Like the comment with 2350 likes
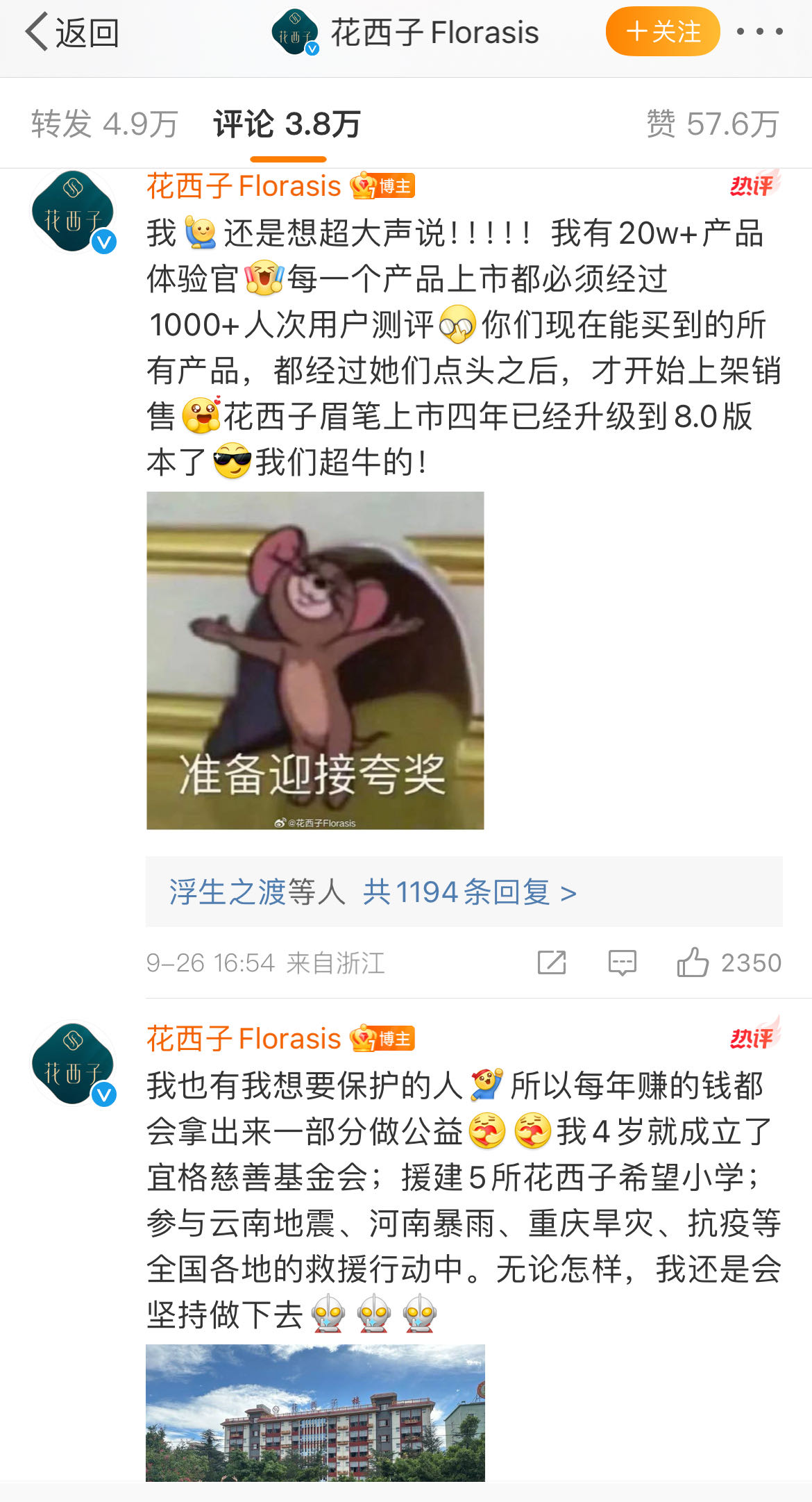The image size is (812, 1502). (694, 962)
